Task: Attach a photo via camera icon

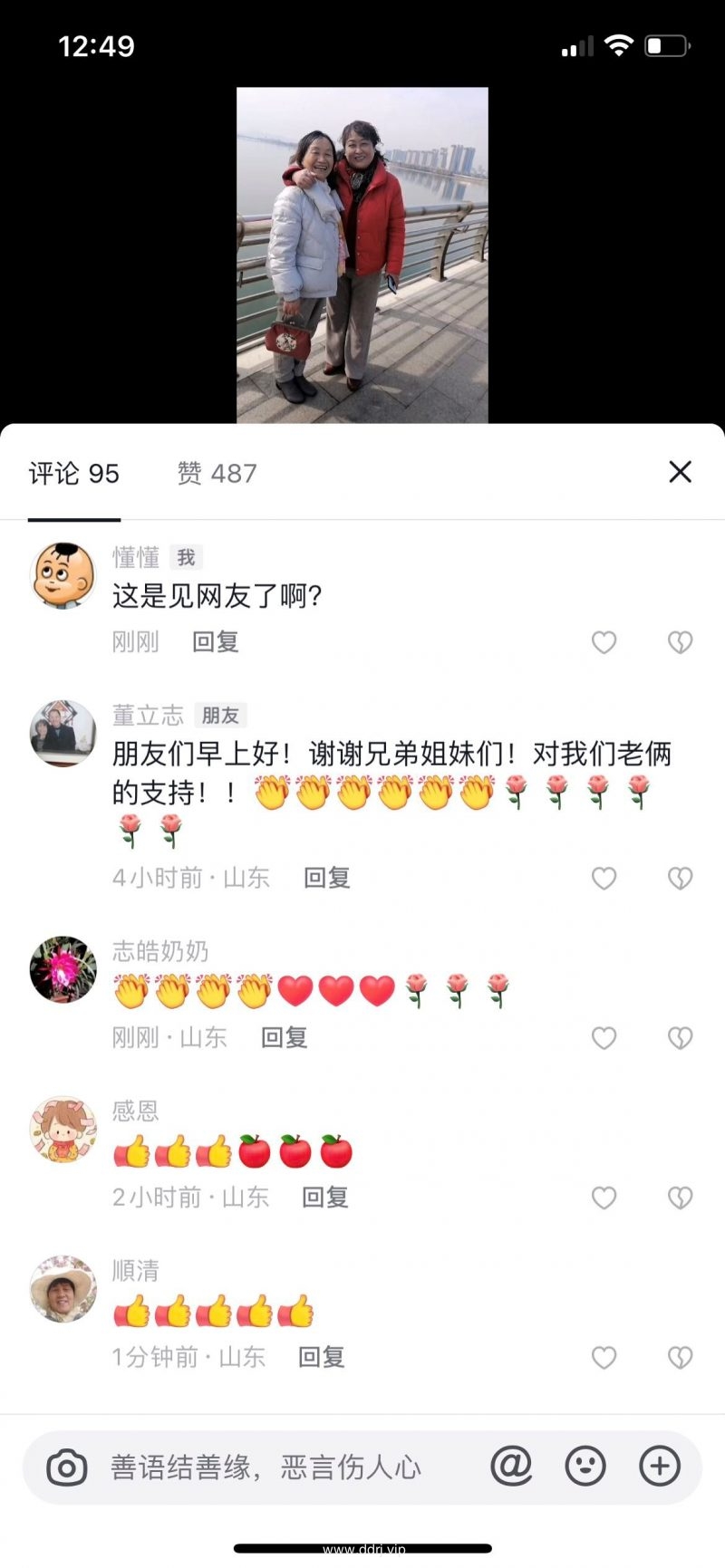Action: [67, 1467]
